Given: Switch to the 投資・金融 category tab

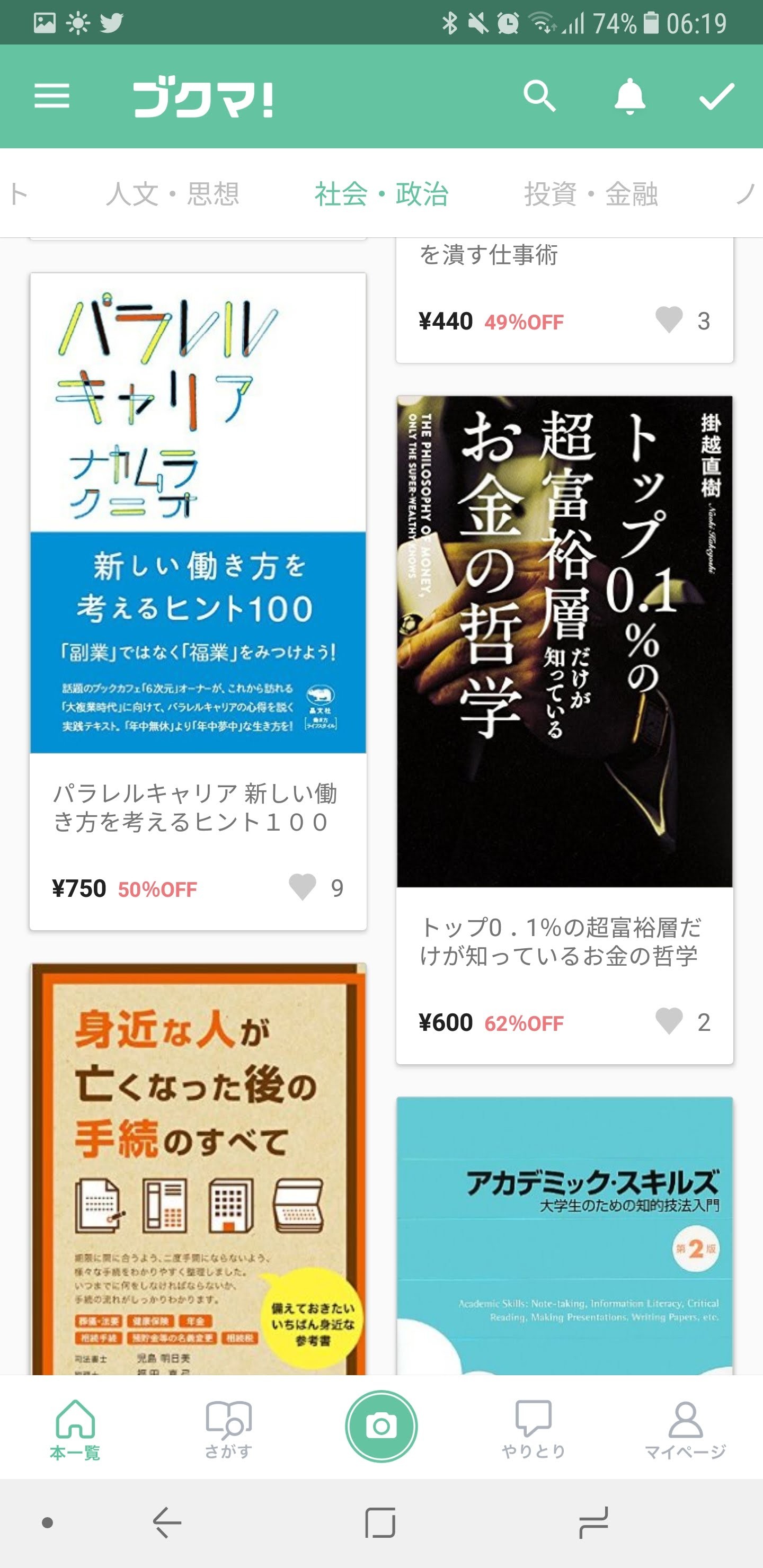Looking at the screenshot, I should 591,194.
